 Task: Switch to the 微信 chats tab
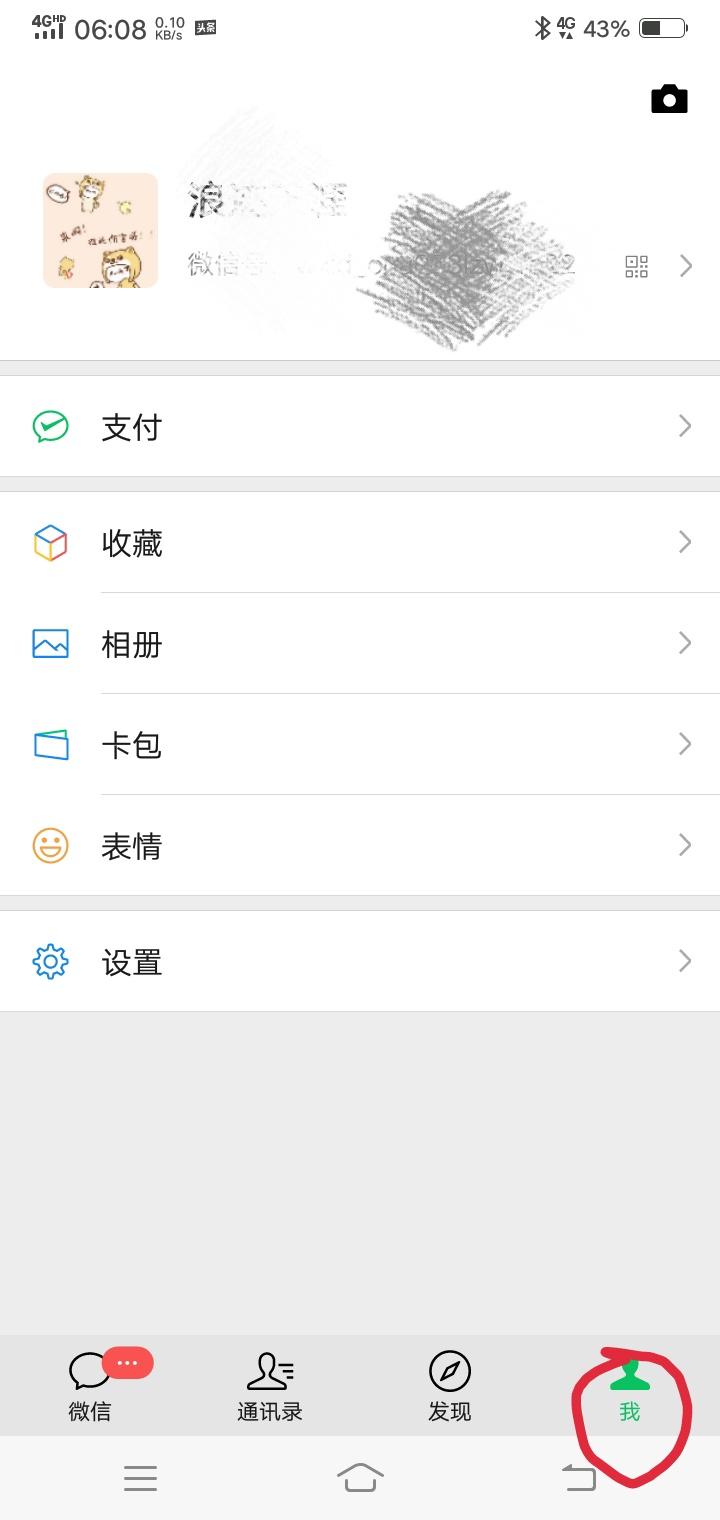(90, 1386)
